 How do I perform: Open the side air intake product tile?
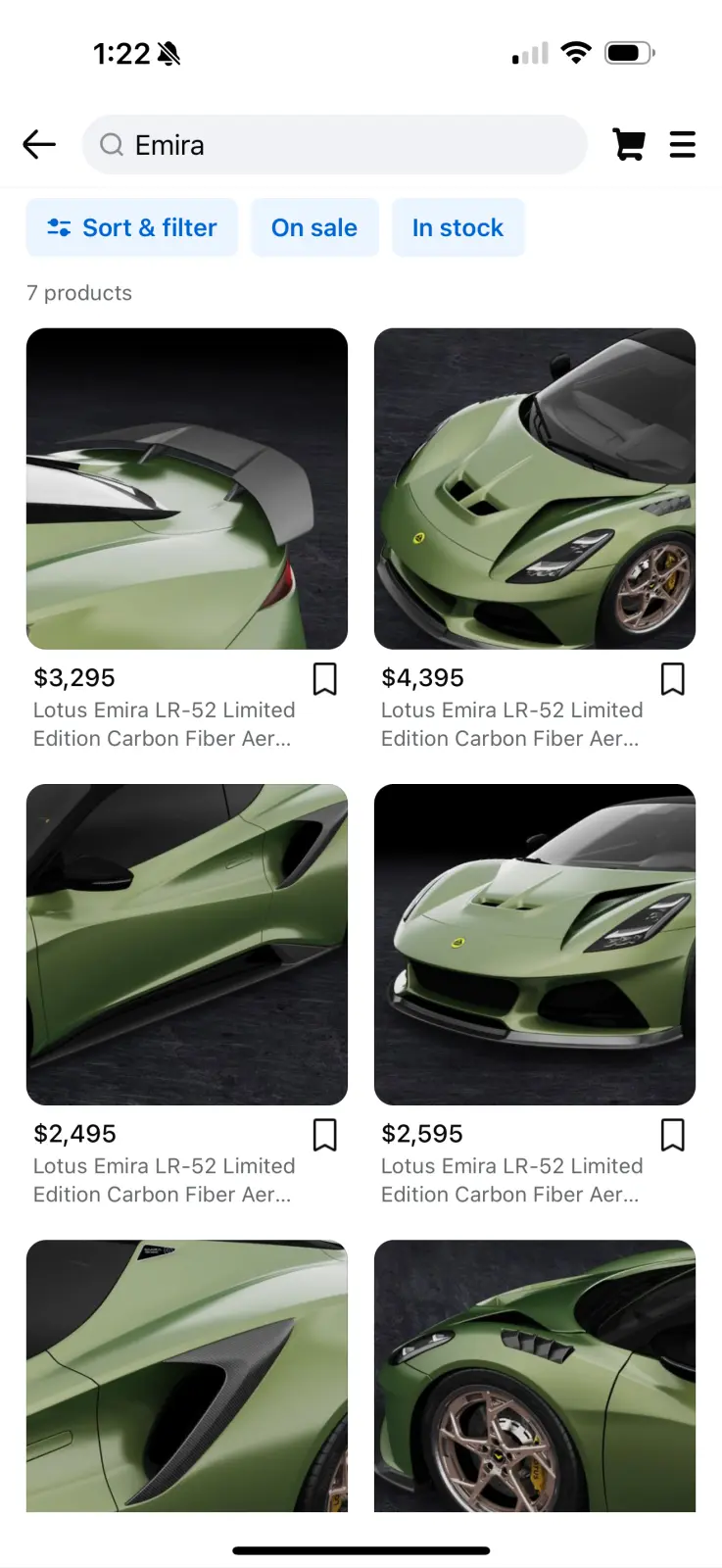click(187, 1375)
